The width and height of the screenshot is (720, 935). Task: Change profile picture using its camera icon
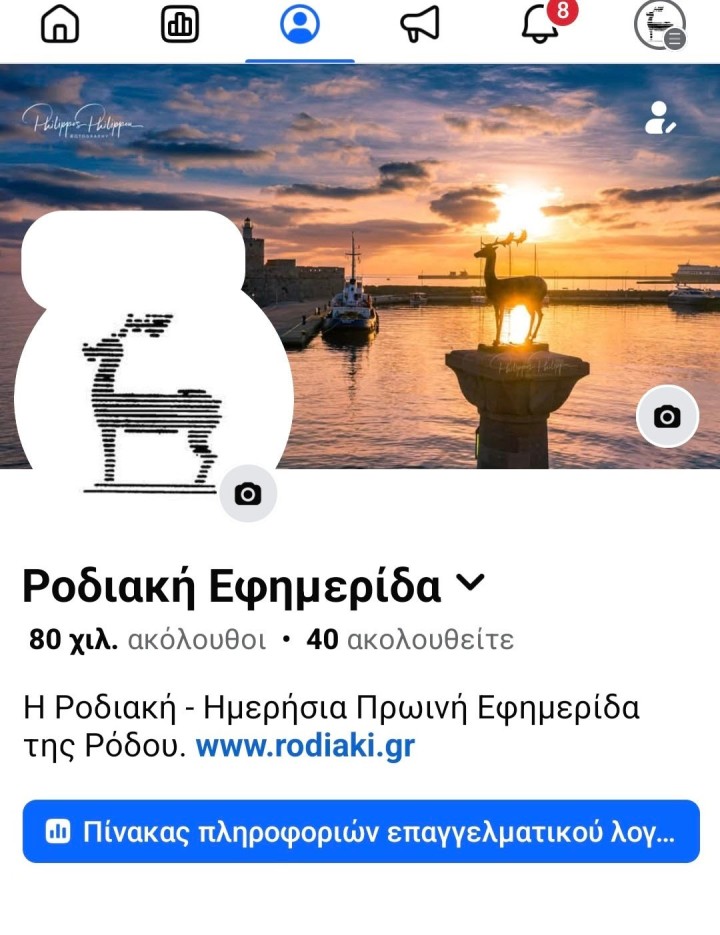(247, 493)
